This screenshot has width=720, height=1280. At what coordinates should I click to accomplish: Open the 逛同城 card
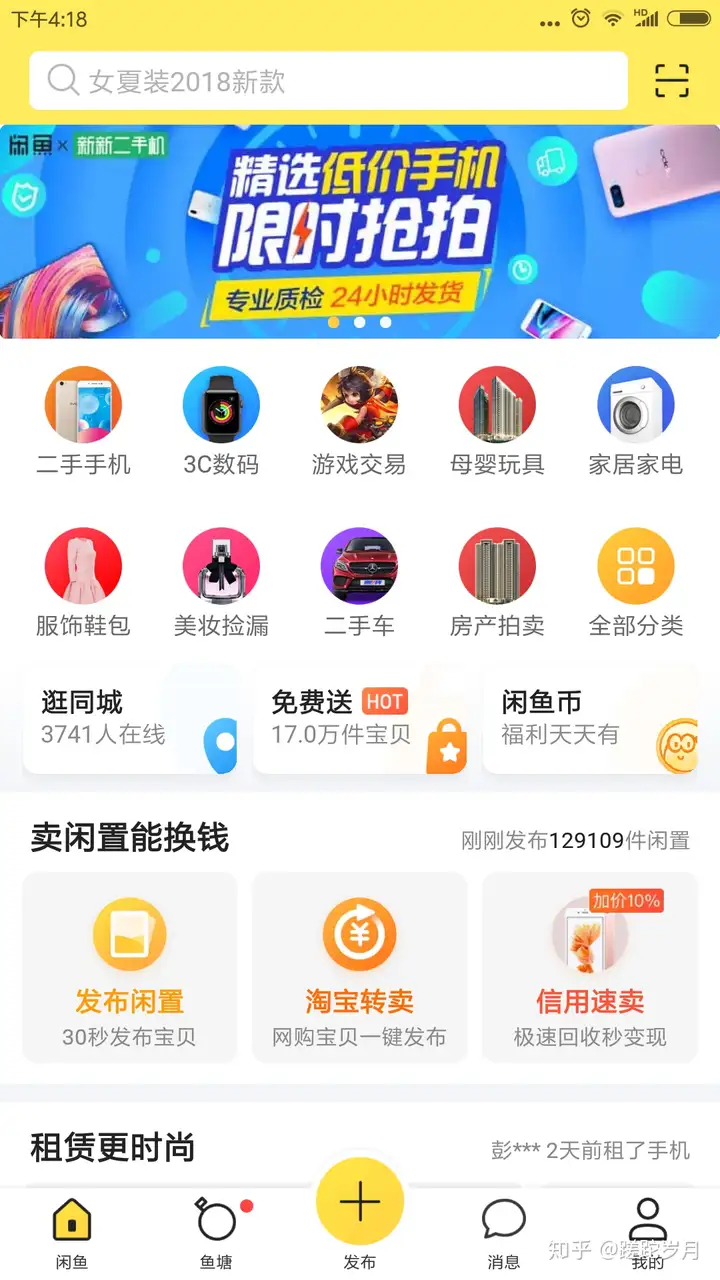click(130, 719)
